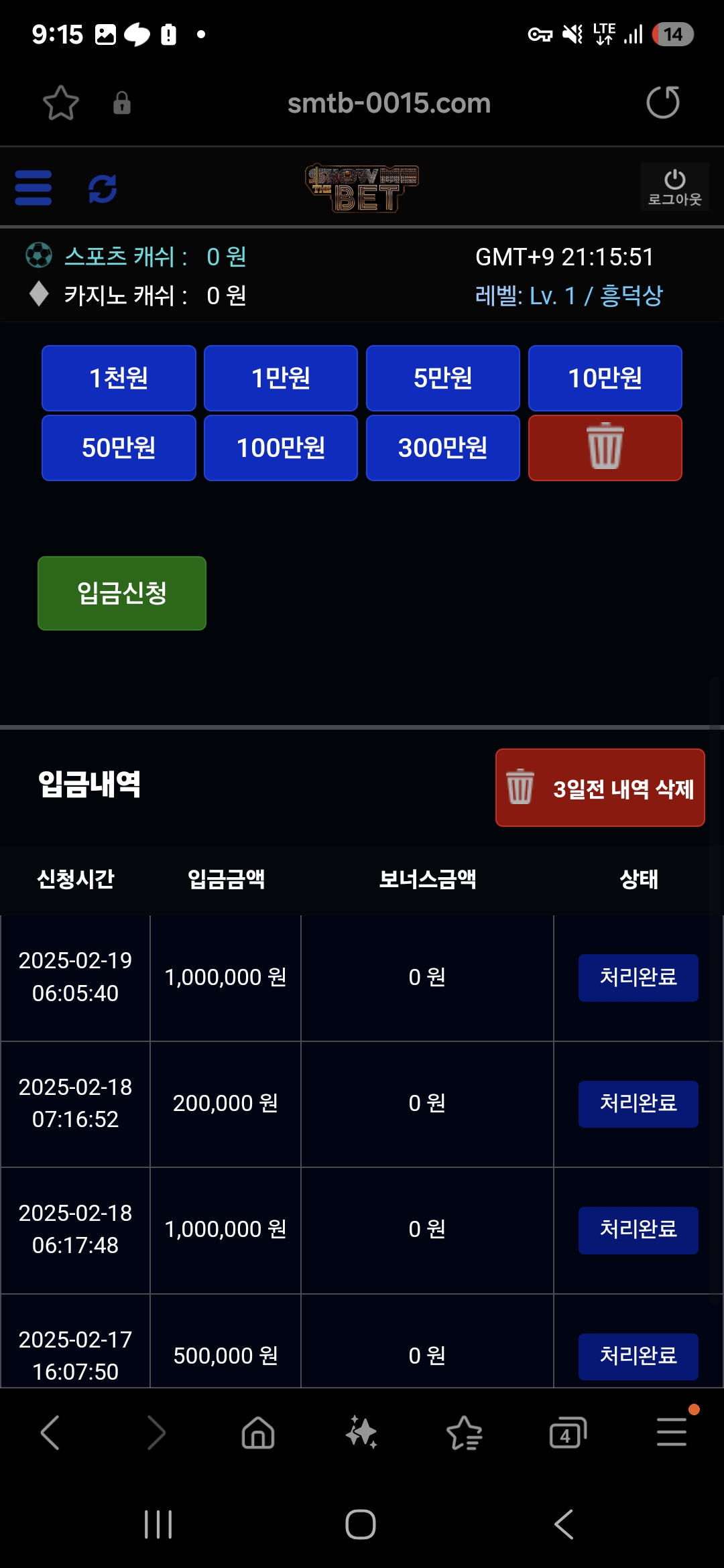724x1568 pixels.
Task: Open the browser bookmarks list icon
Action: tap(465, 1433)
